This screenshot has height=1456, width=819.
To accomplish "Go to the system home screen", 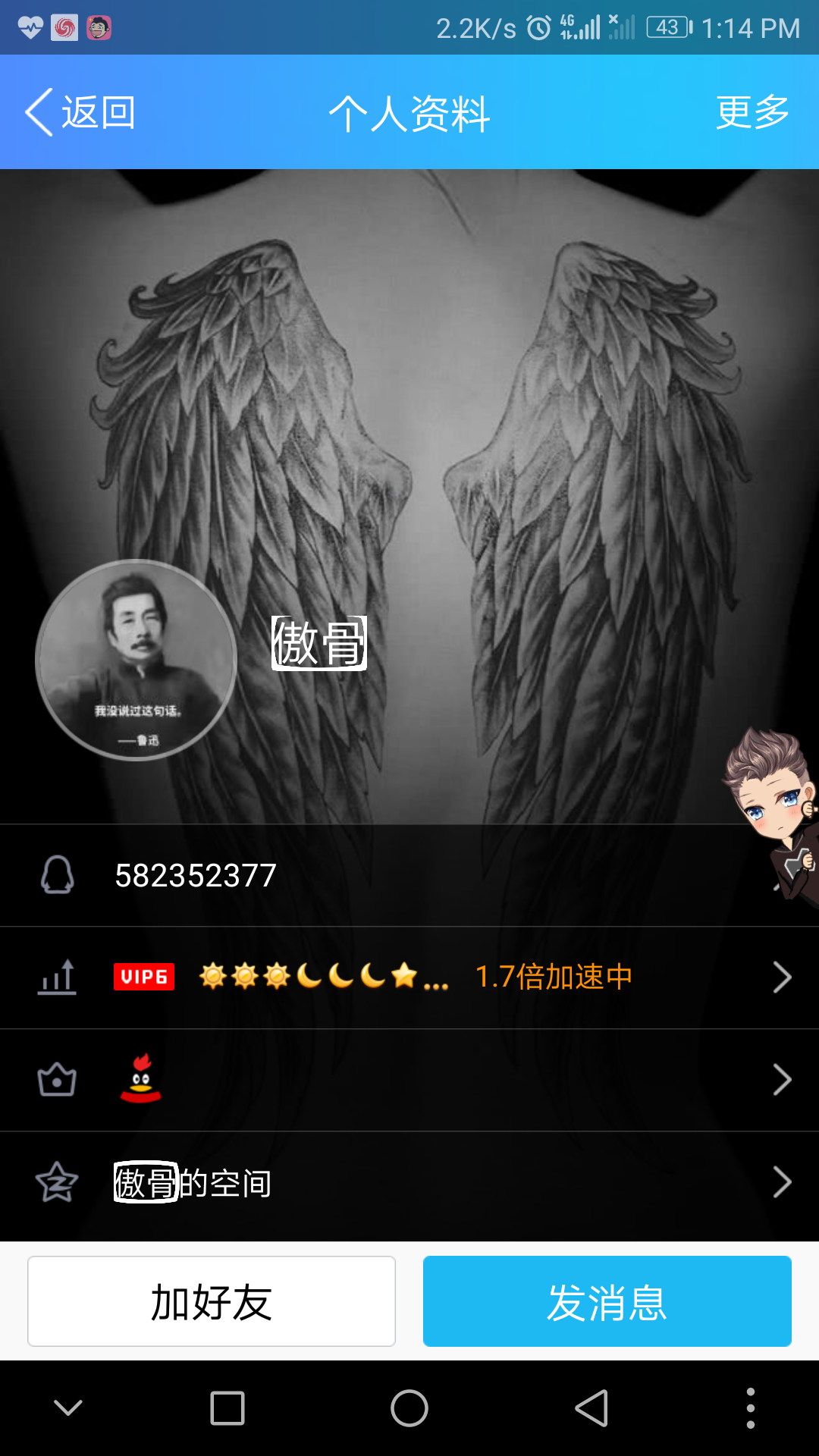I will pyautogui.click(x=409, y=1409).
